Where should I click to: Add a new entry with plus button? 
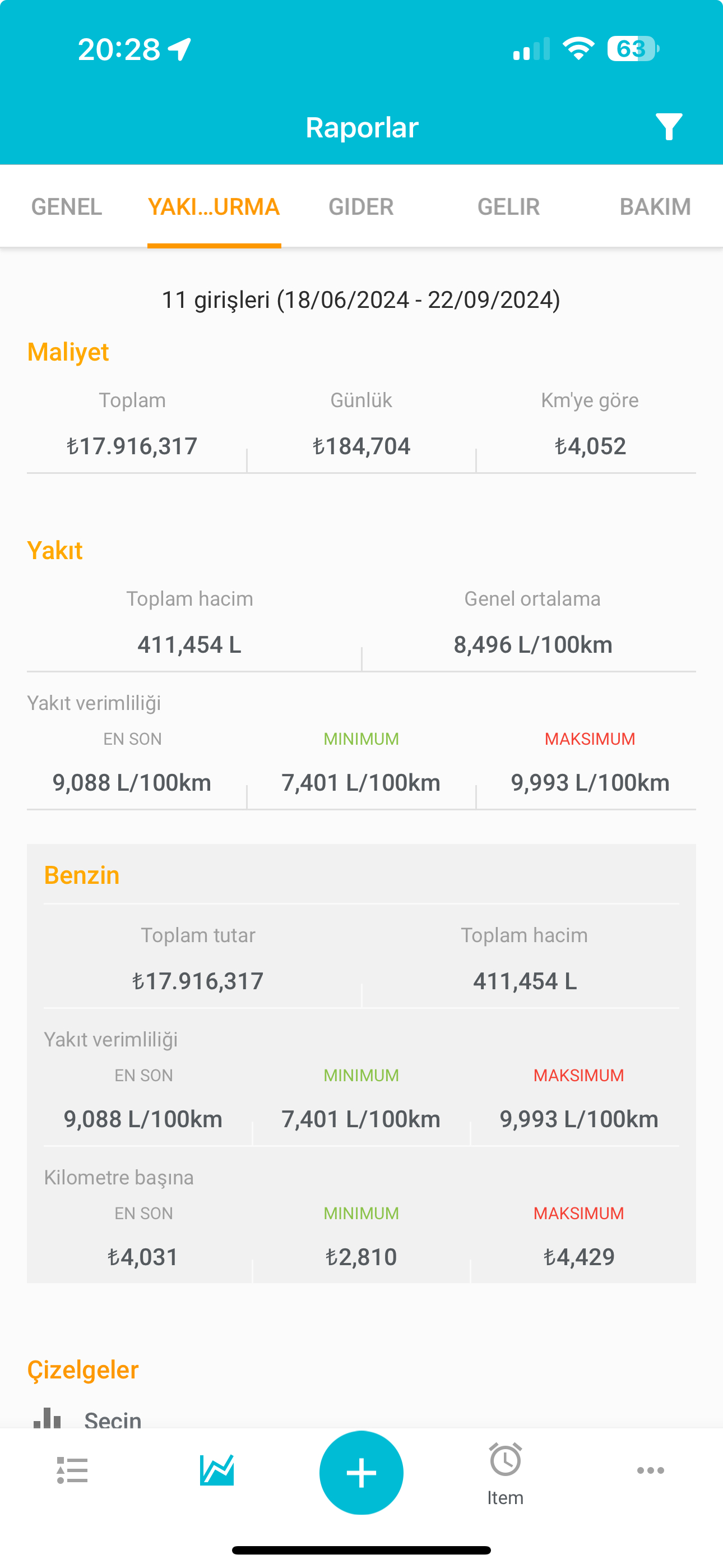(361, 1473)
